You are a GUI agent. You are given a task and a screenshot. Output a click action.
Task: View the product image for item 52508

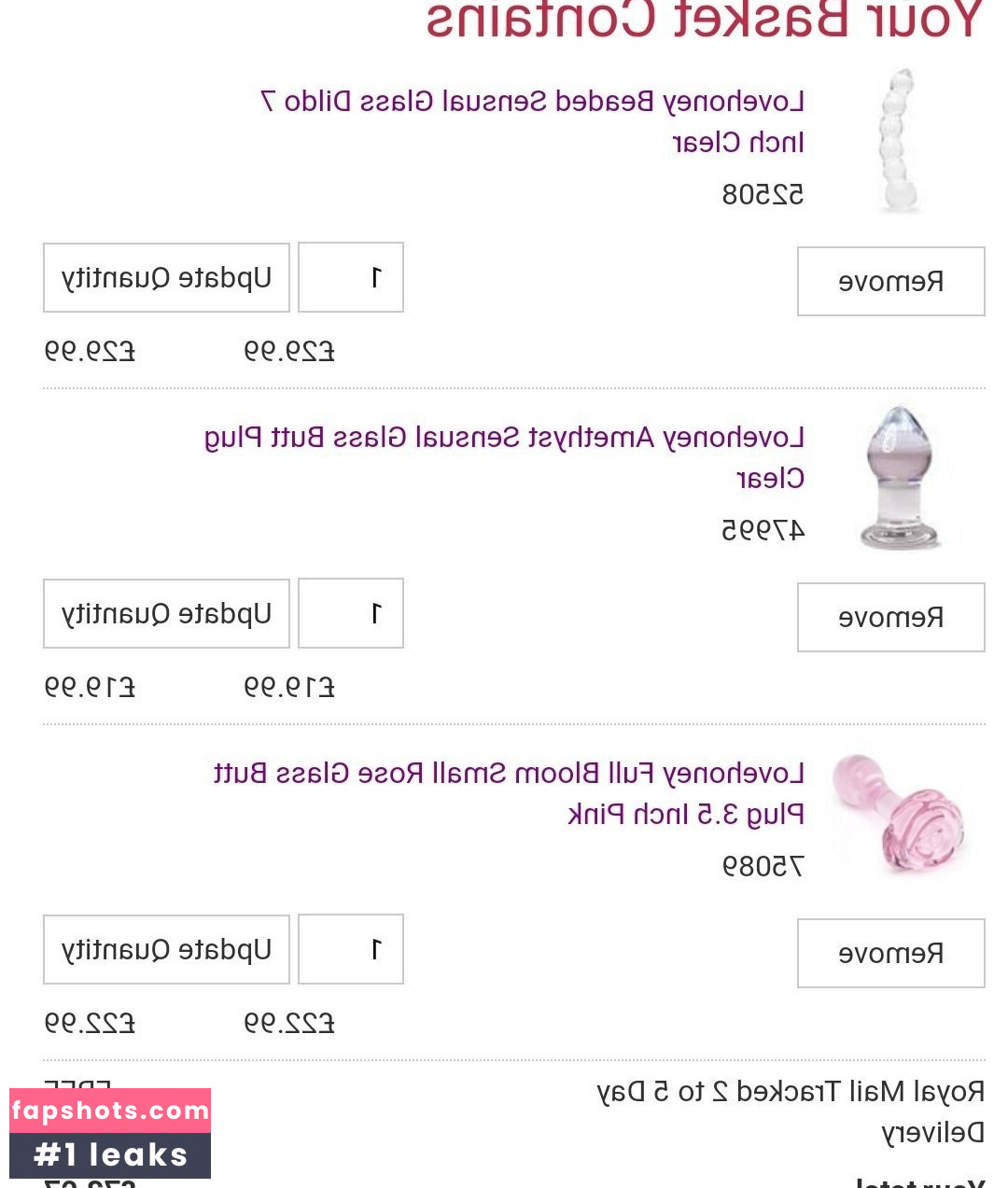(x=899, y=140)
